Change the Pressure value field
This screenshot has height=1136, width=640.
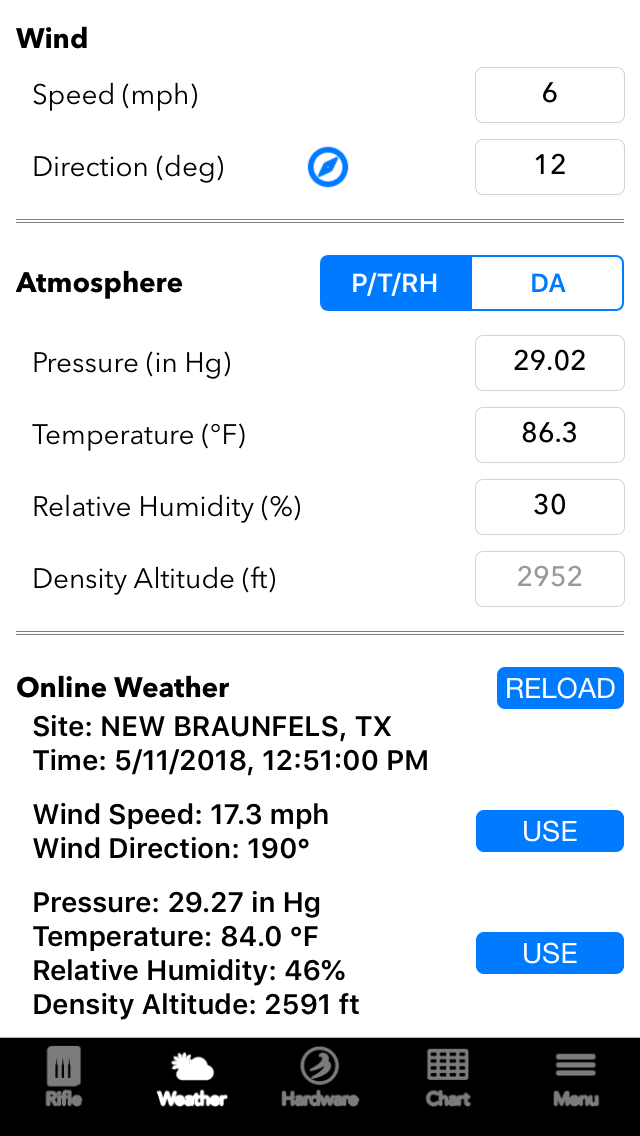[549, 362]
